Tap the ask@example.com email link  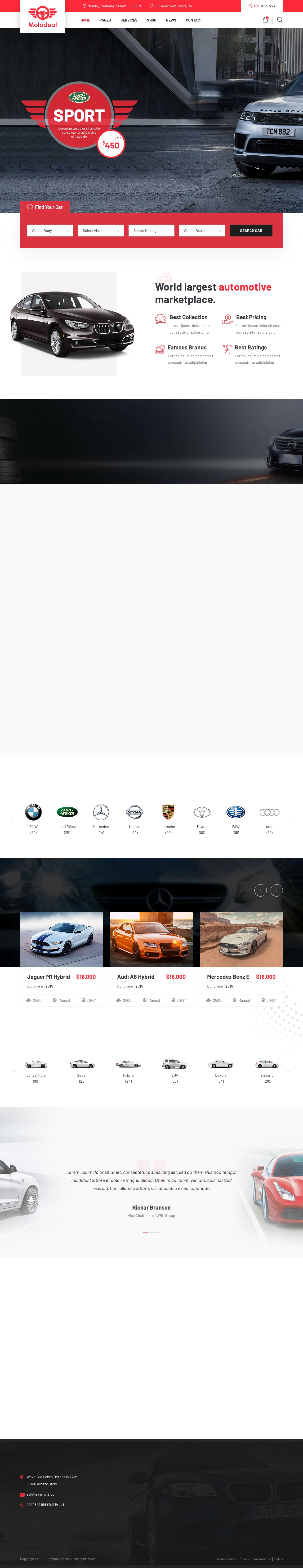tap(42, 1494)
